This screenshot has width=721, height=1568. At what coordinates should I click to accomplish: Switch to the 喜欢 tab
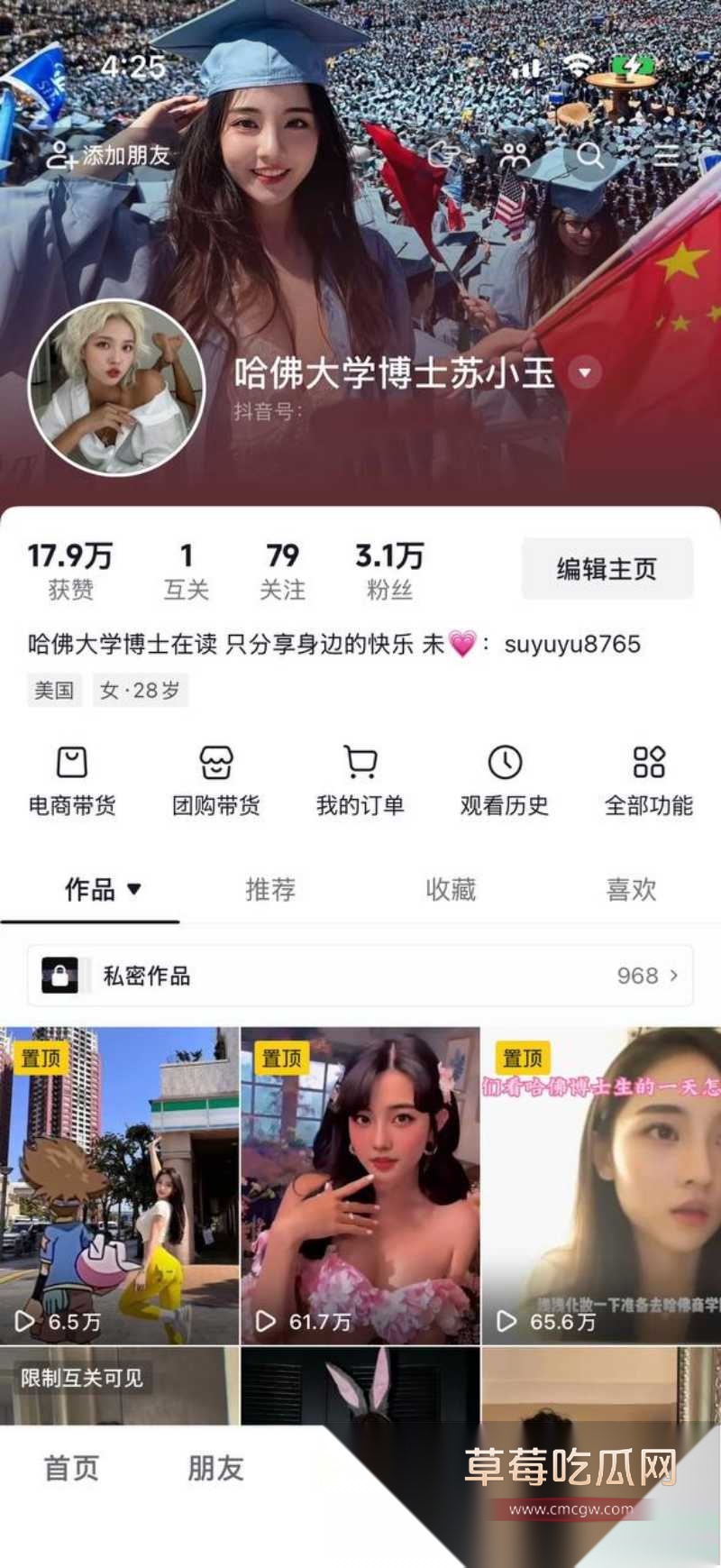[631, 890]
